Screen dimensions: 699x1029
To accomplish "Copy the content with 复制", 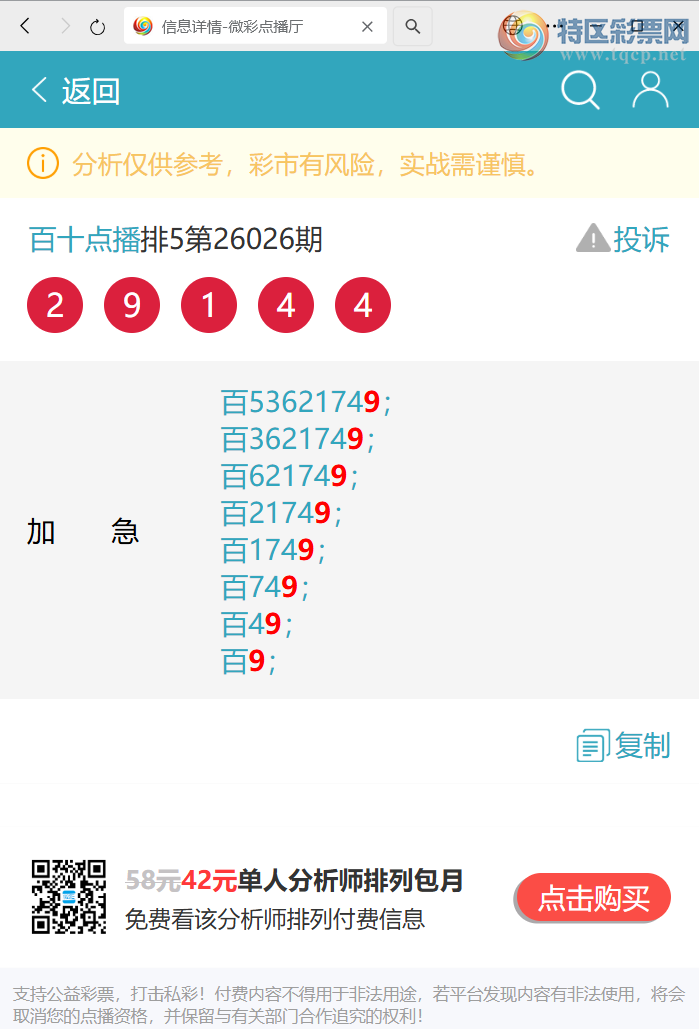I will click(624, 746).
